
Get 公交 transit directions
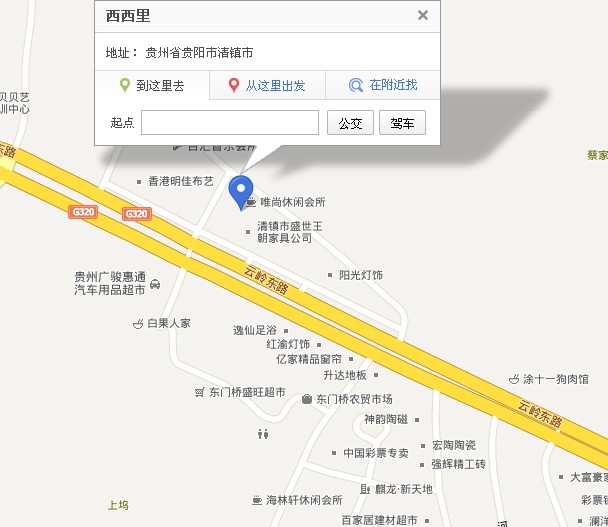pos(350,123)
